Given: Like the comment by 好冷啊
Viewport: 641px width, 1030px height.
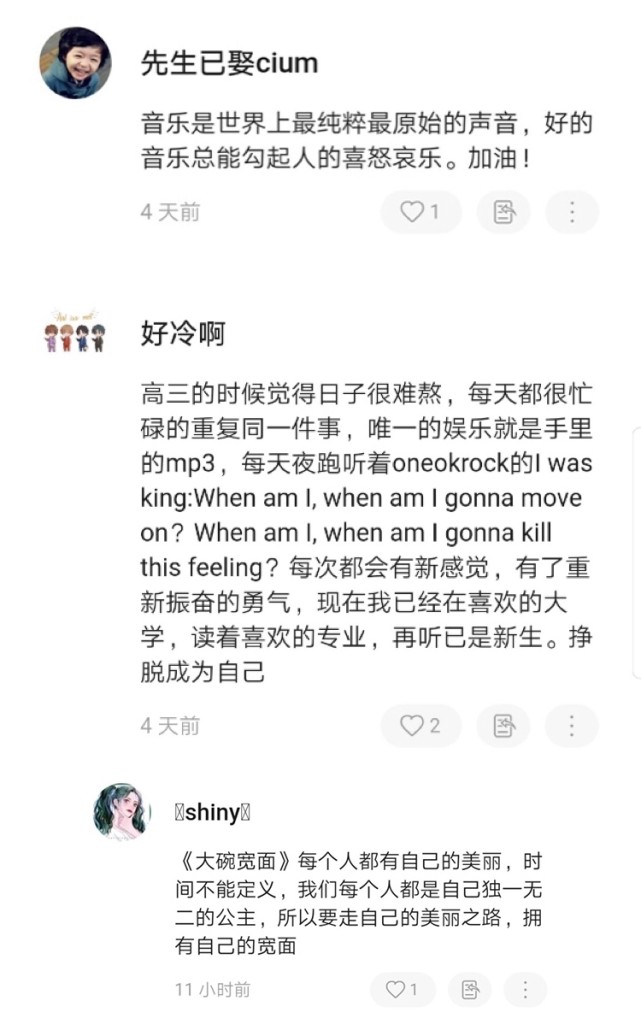Looking at the screenshot, I should tap(421, 726).
